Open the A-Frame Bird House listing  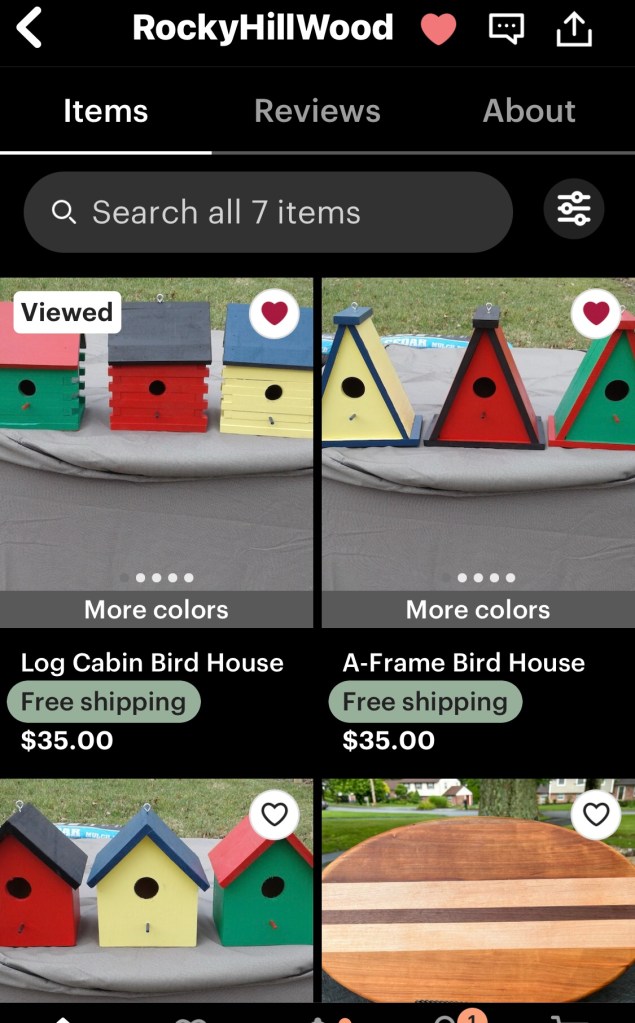(464, 662)
